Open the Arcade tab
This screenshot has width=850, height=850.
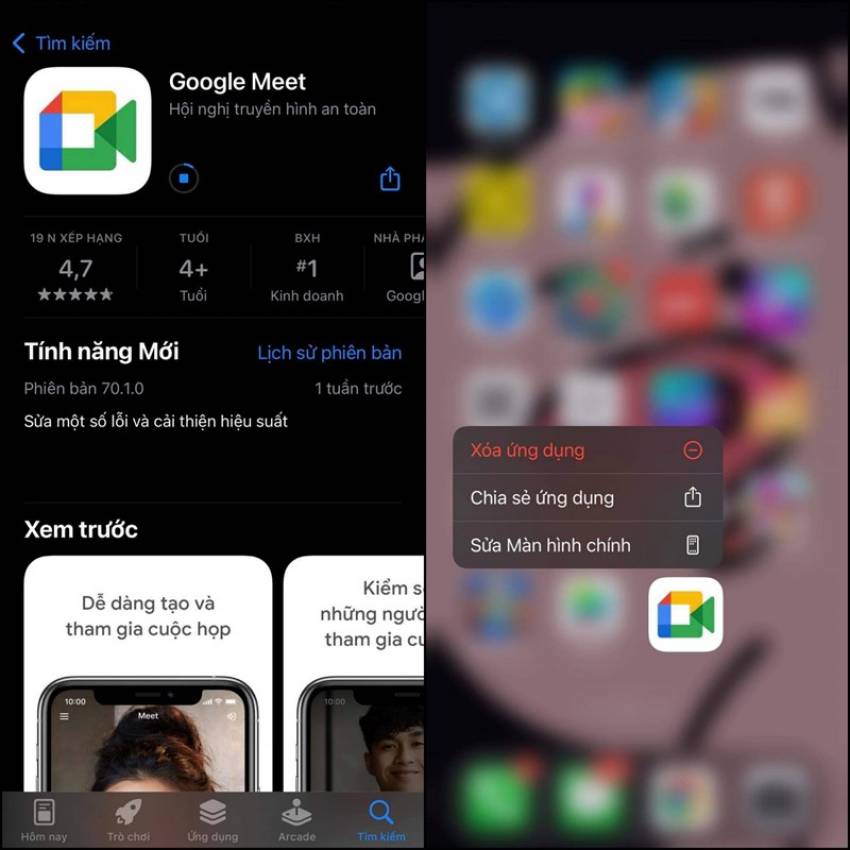[x=296, y=819]
